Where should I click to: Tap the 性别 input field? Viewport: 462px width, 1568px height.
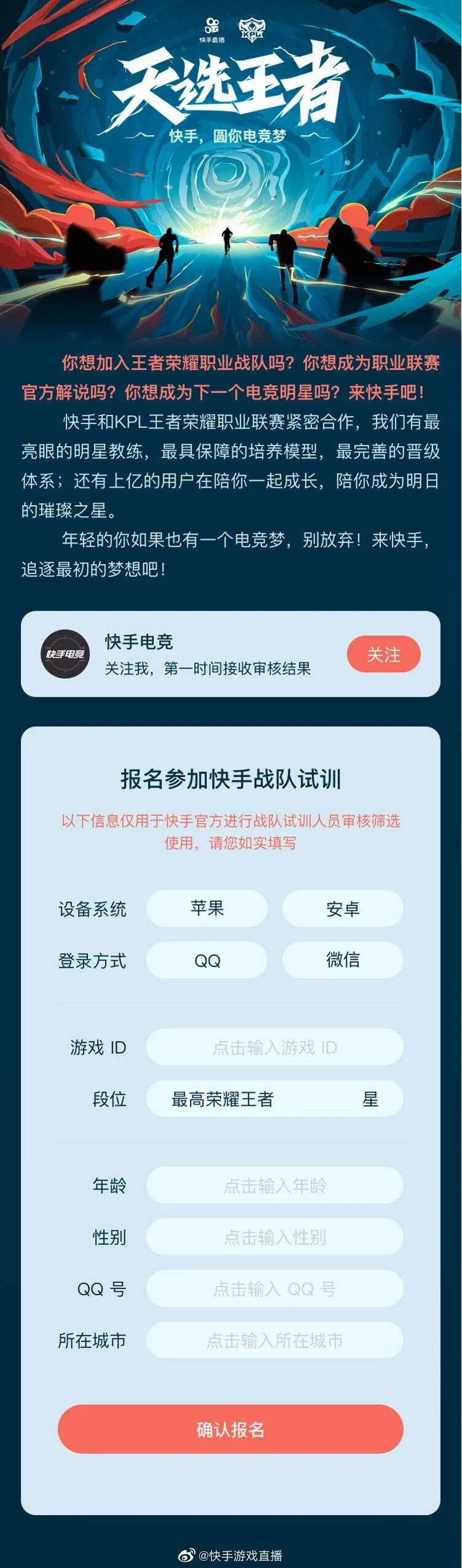275,1237
